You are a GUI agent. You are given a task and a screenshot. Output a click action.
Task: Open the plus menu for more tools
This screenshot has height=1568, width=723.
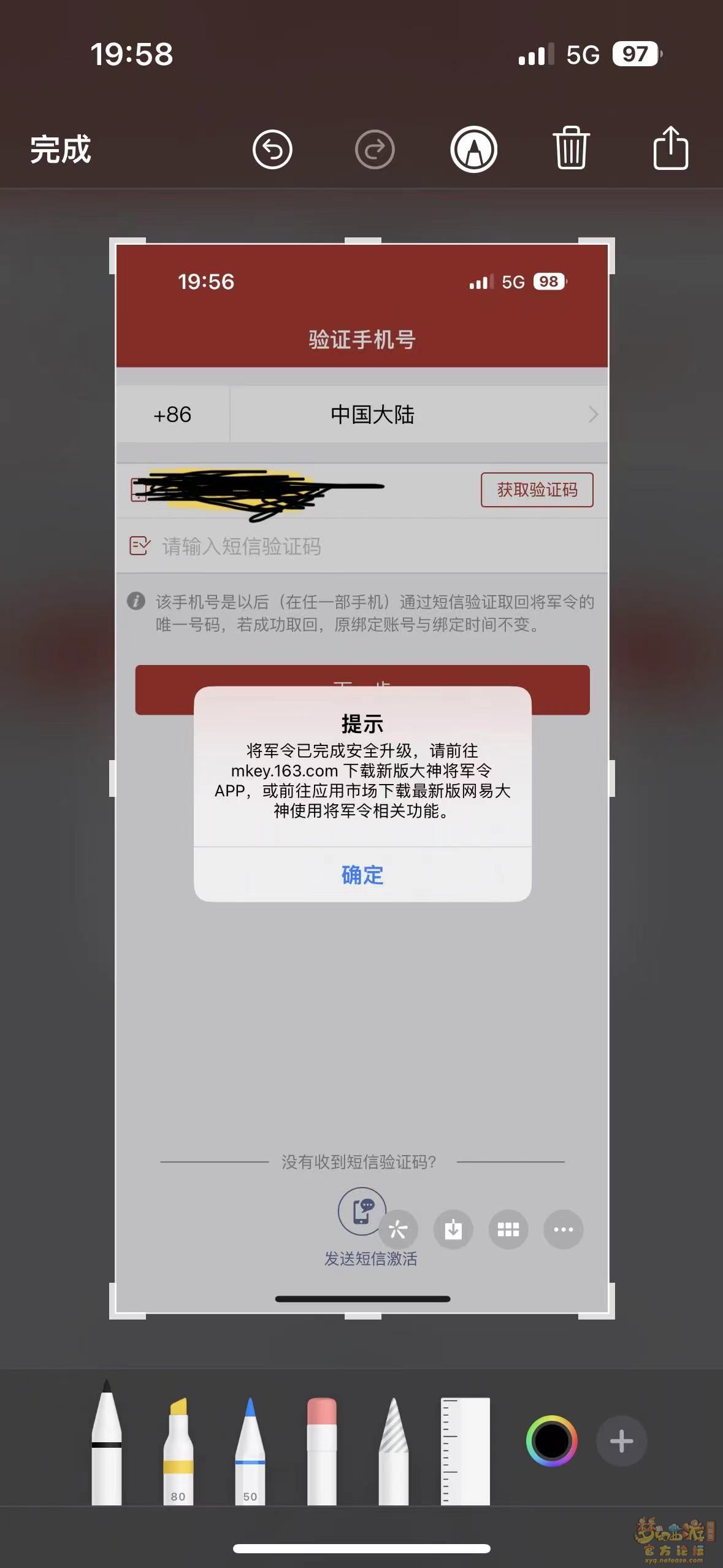pos(621,1441)
